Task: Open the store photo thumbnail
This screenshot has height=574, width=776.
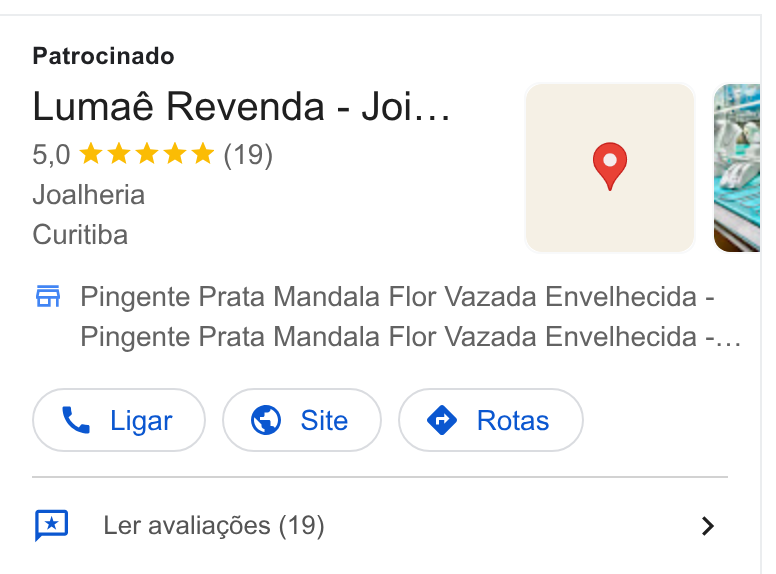Action: pyautogui.click(x=737, y=168)
